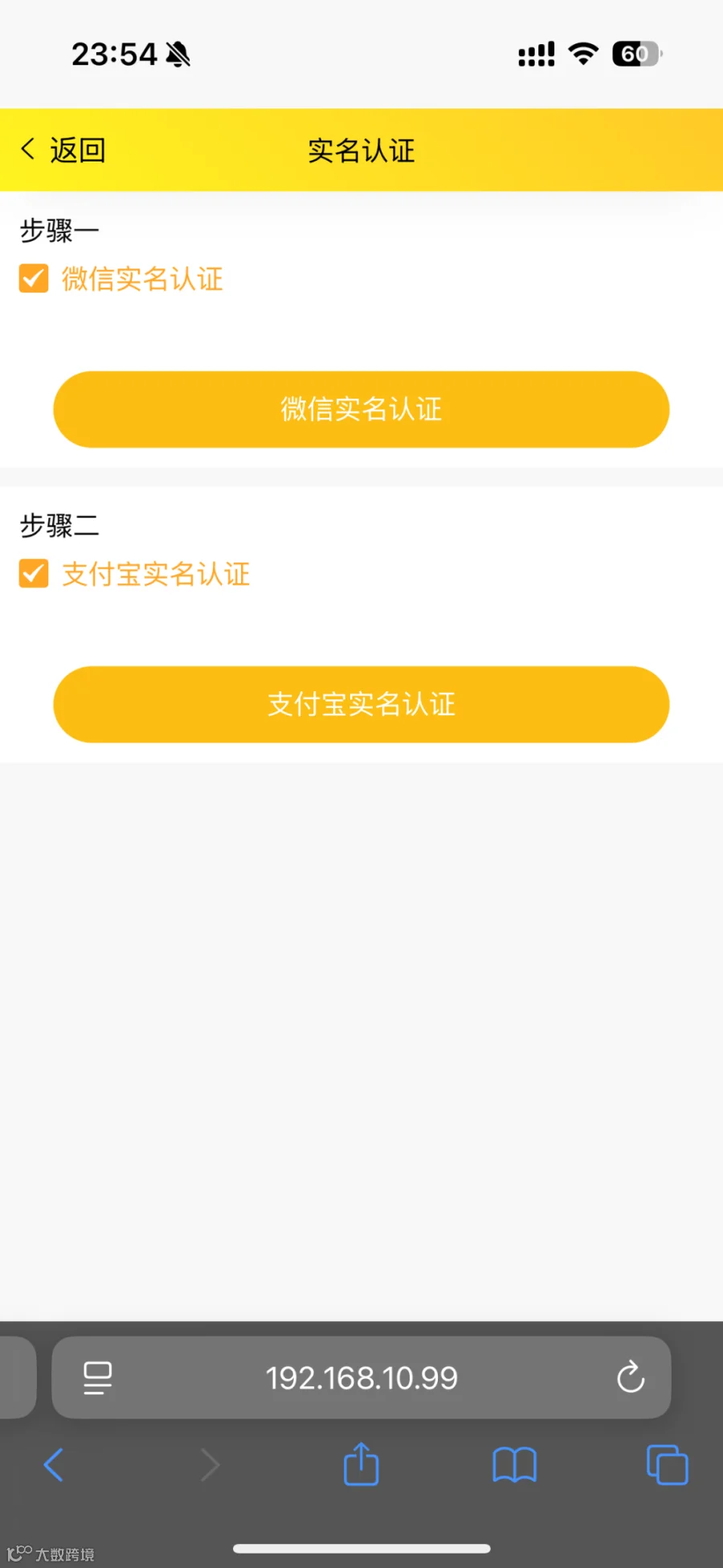Open the page settings icon in address bar

point(98,1378)
